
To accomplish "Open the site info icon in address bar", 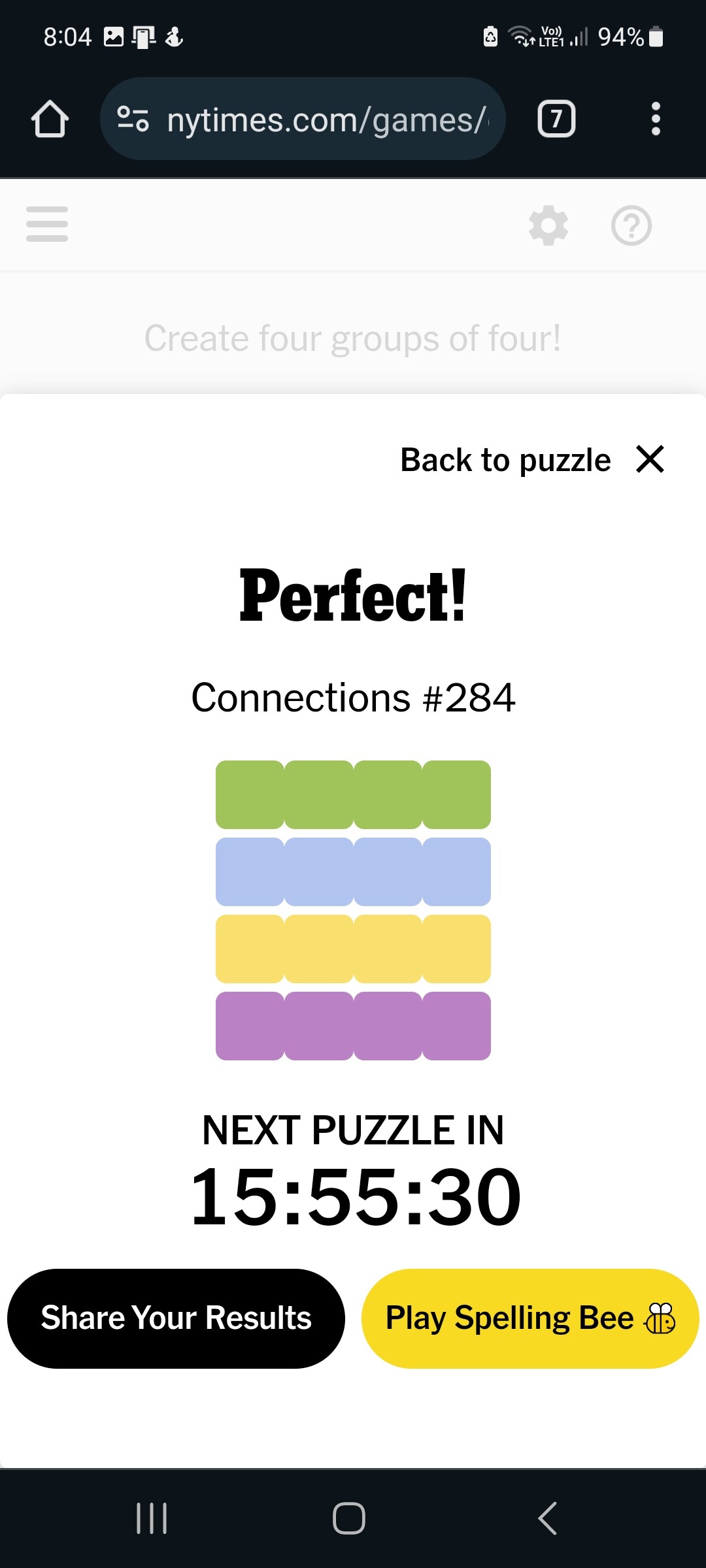I will 133,119.
